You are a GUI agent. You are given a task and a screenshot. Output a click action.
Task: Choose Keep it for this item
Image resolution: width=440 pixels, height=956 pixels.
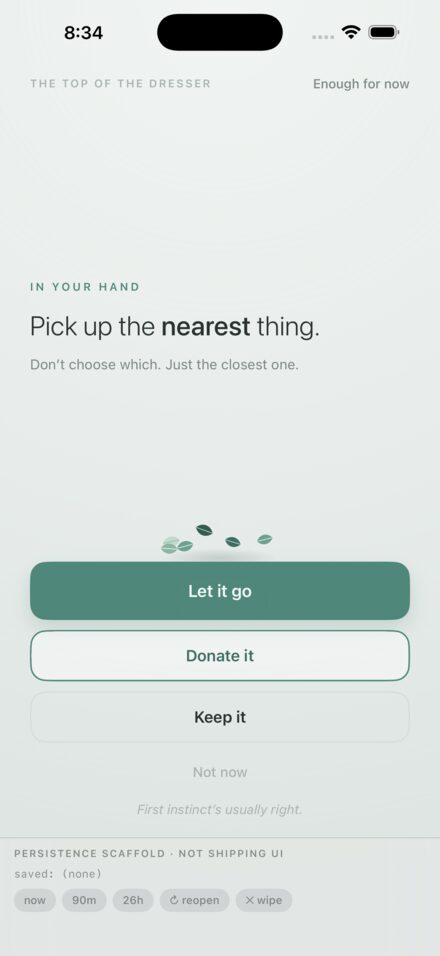220,717
